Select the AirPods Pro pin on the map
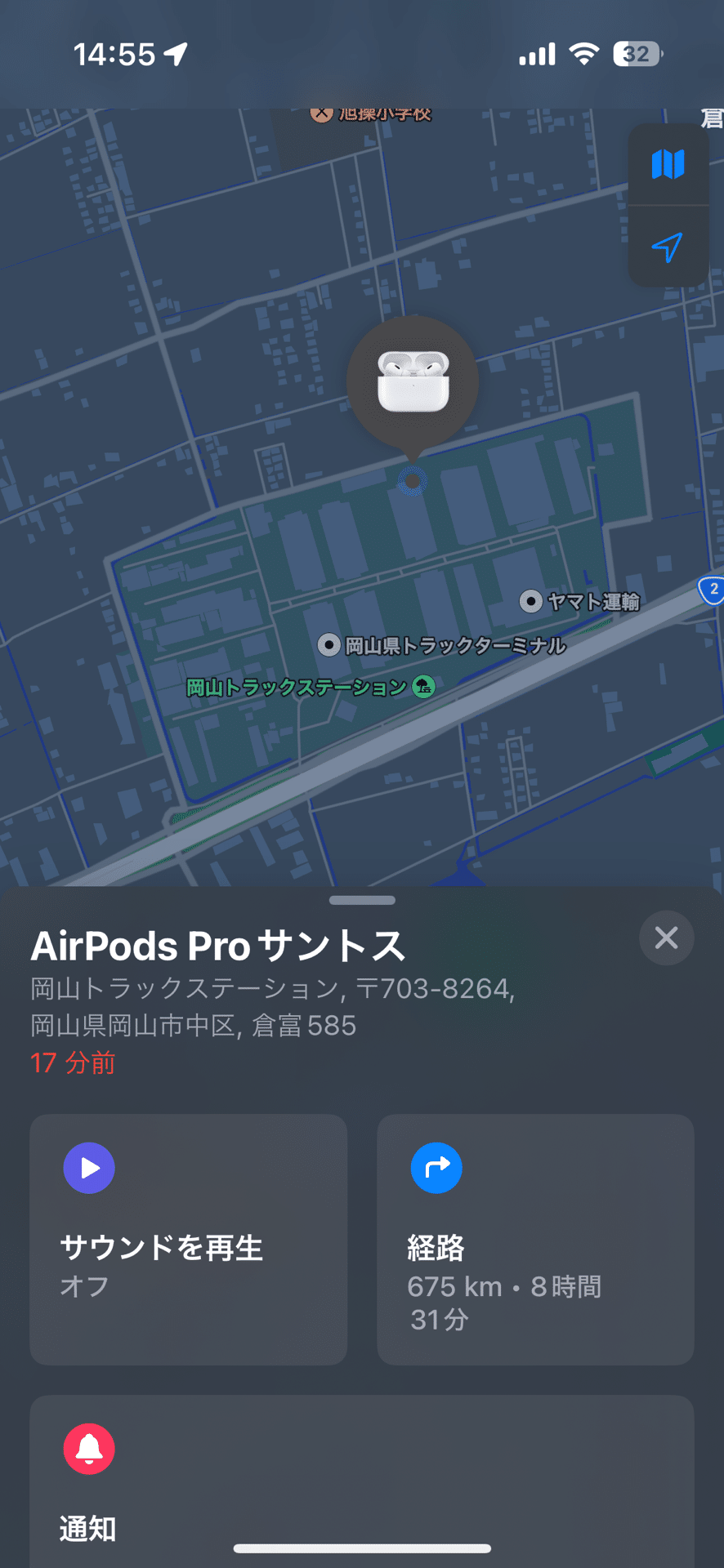 pos(413,381)
